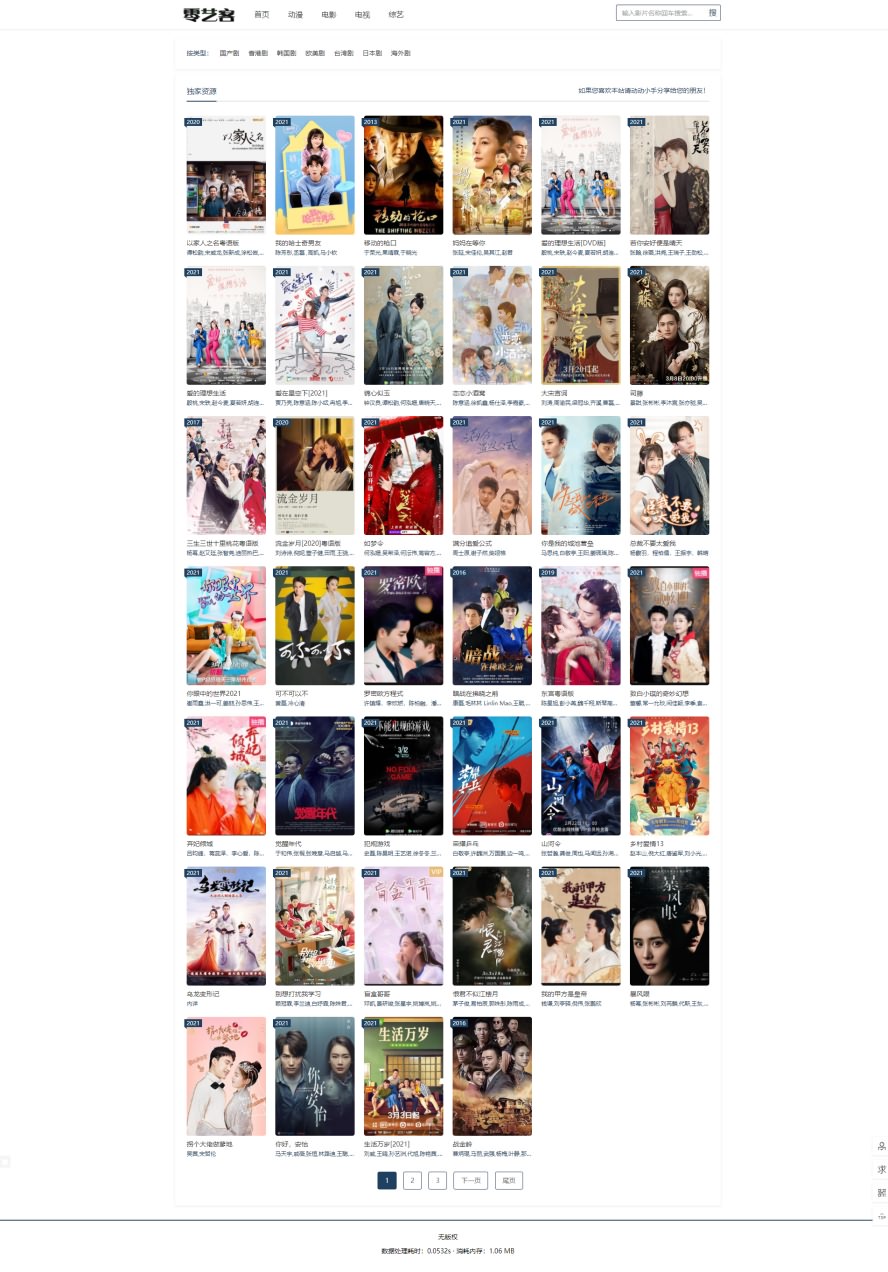Screen dimensions: 888x1272
Task: Tap the search box for film titles
Action: [x=660, y=13]
